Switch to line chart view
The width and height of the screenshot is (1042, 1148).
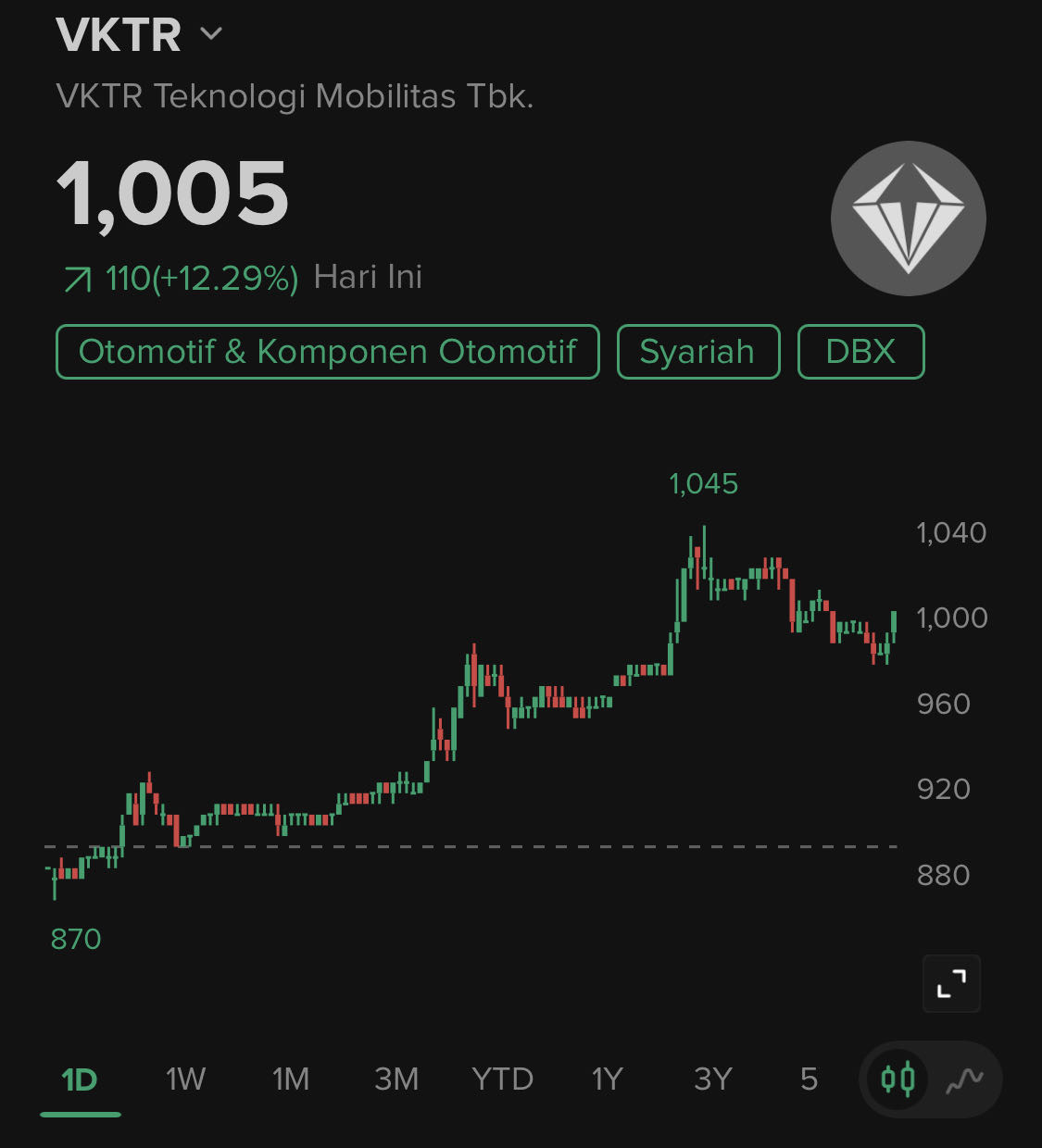pos(964,1079)
